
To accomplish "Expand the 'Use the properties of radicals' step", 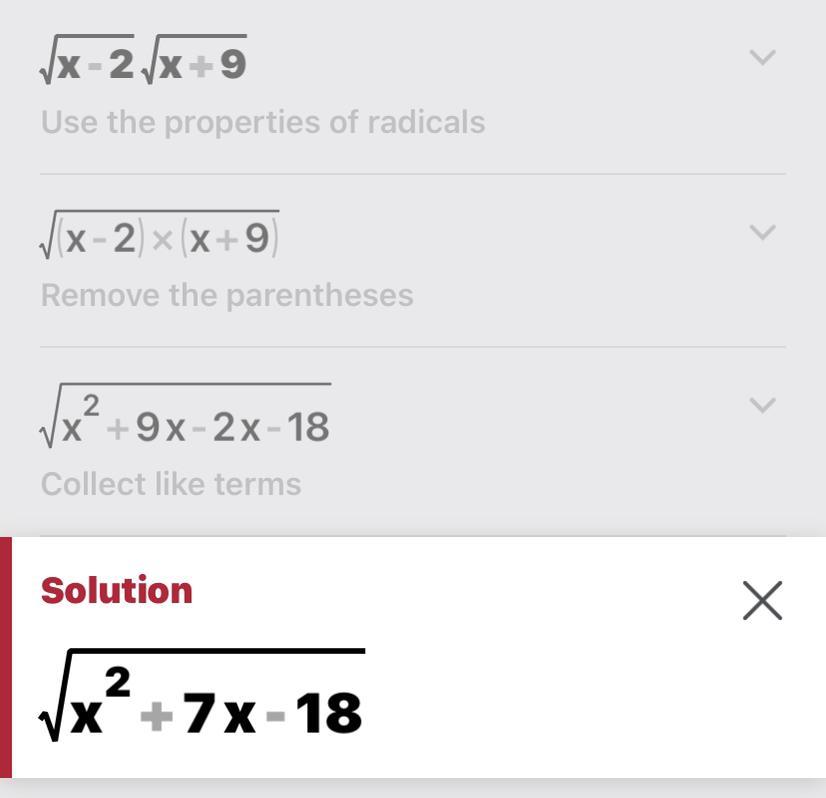I will pyautogui.click(x=762, y=58).
